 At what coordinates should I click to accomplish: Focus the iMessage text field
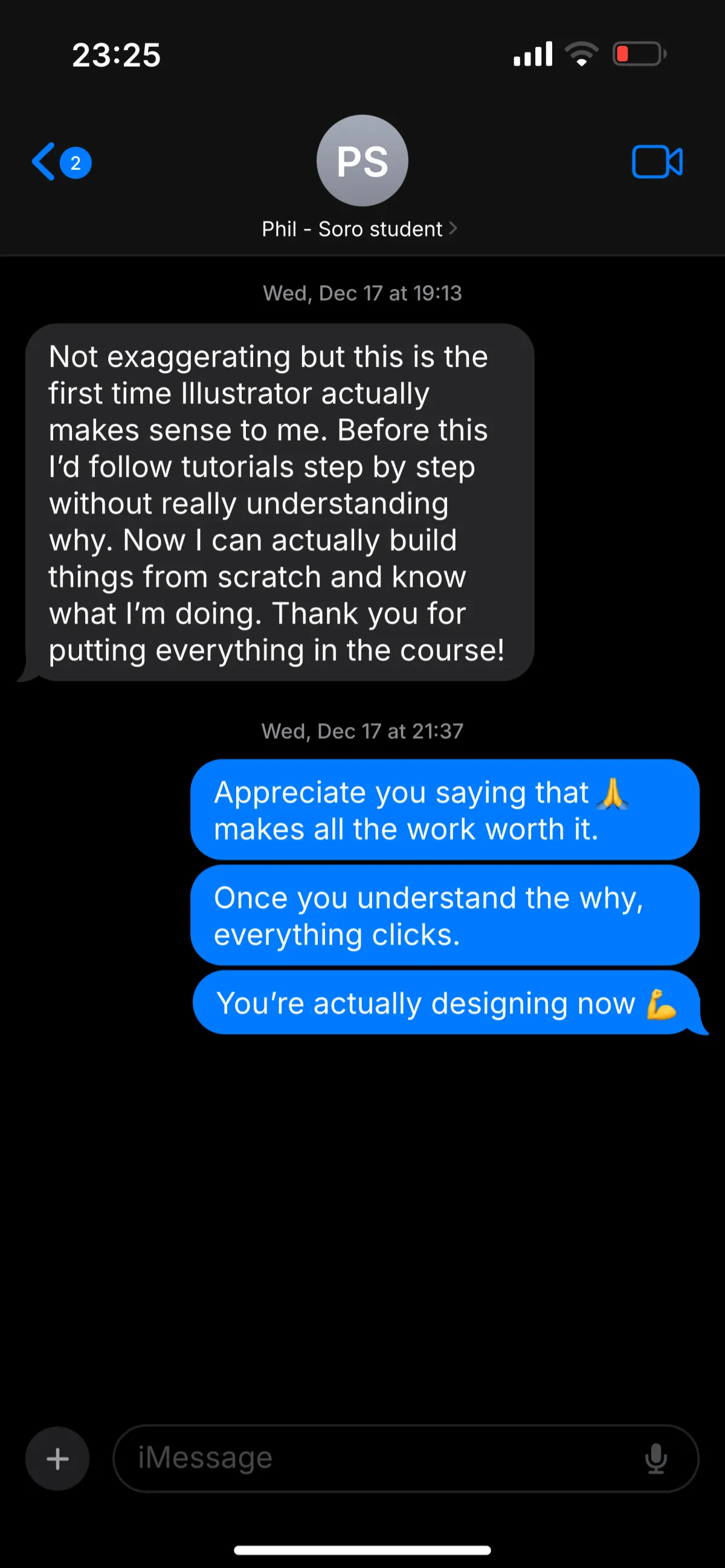(x=377, y=1459)
